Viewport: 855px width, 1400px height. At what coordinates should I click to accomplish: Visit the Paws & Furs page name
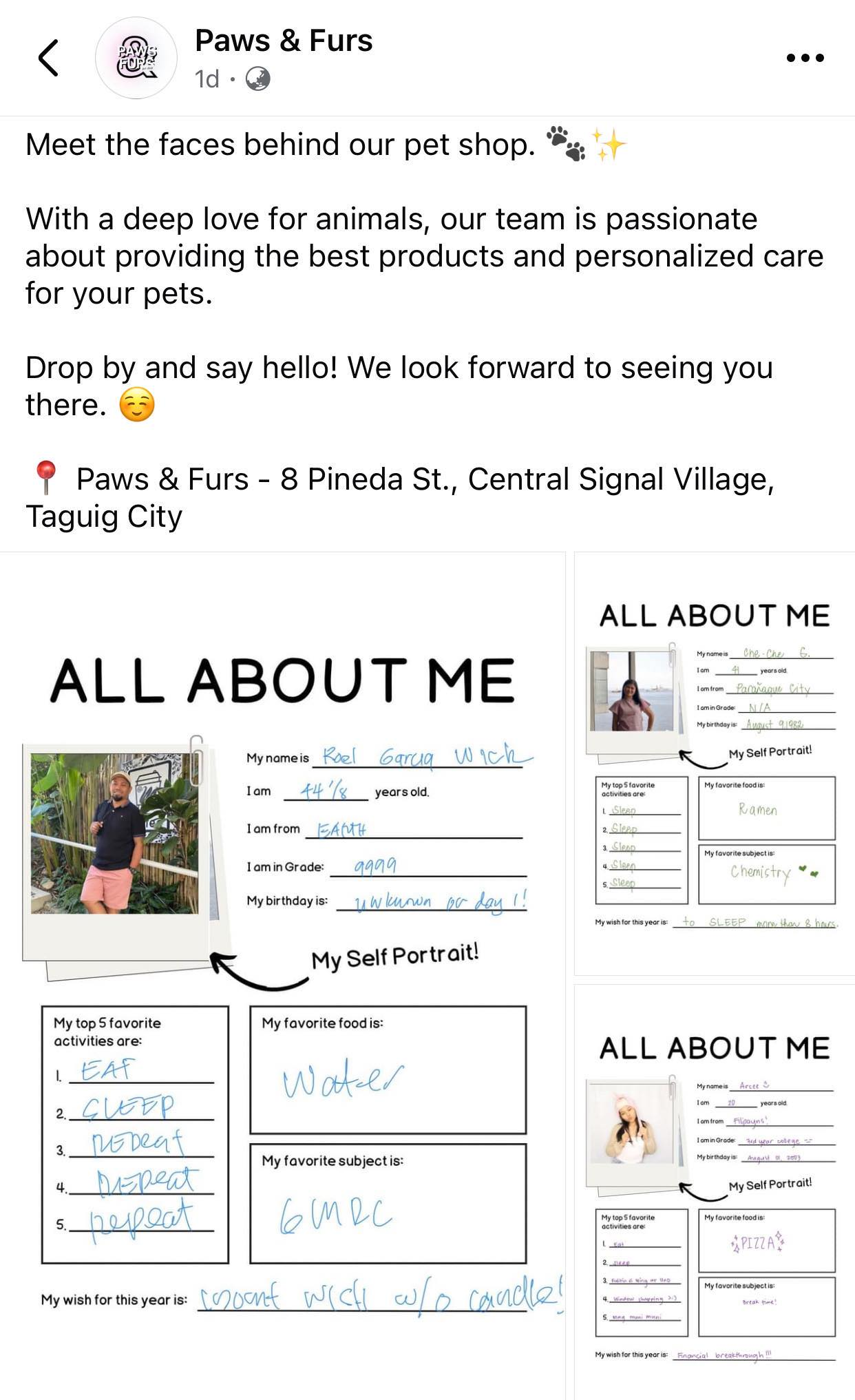tap(284, 41)
